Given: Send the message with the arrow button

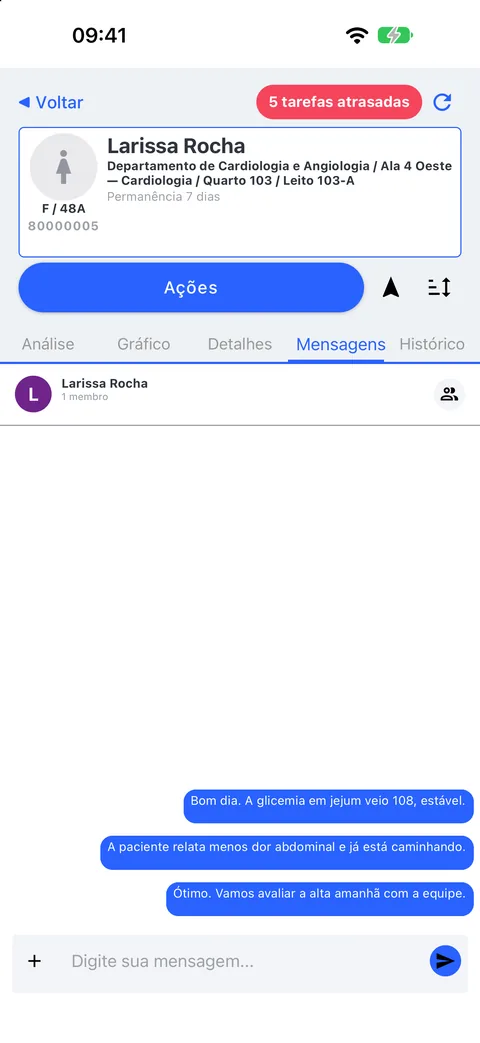Looking at the screenshot, I should (445, 961).
